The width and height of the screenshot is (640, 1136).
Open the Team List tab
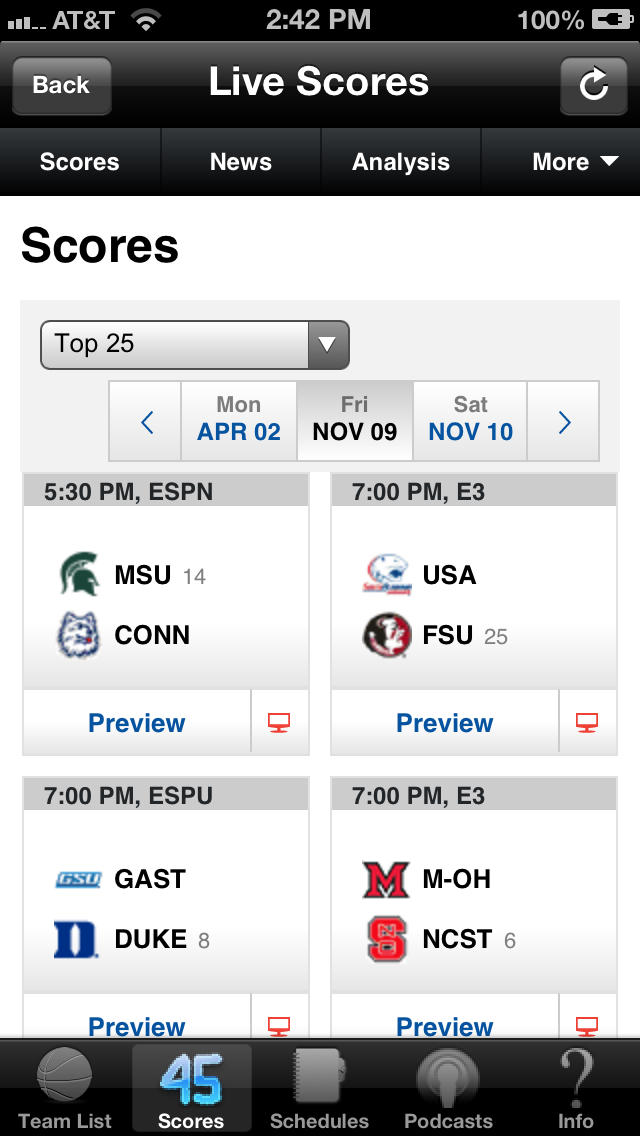(65, 1089)
